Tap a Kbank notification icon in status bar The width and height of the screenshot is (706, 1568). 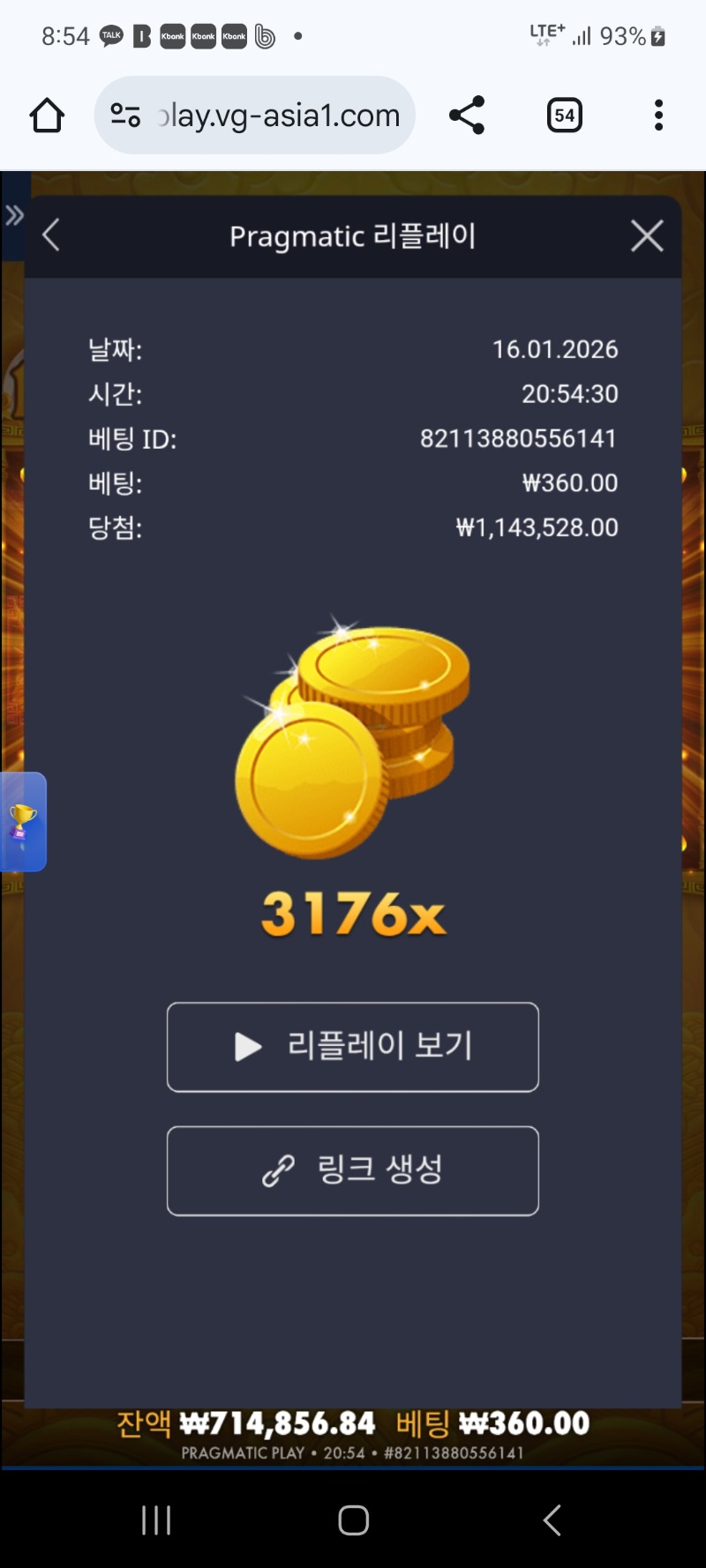point(173,36)
